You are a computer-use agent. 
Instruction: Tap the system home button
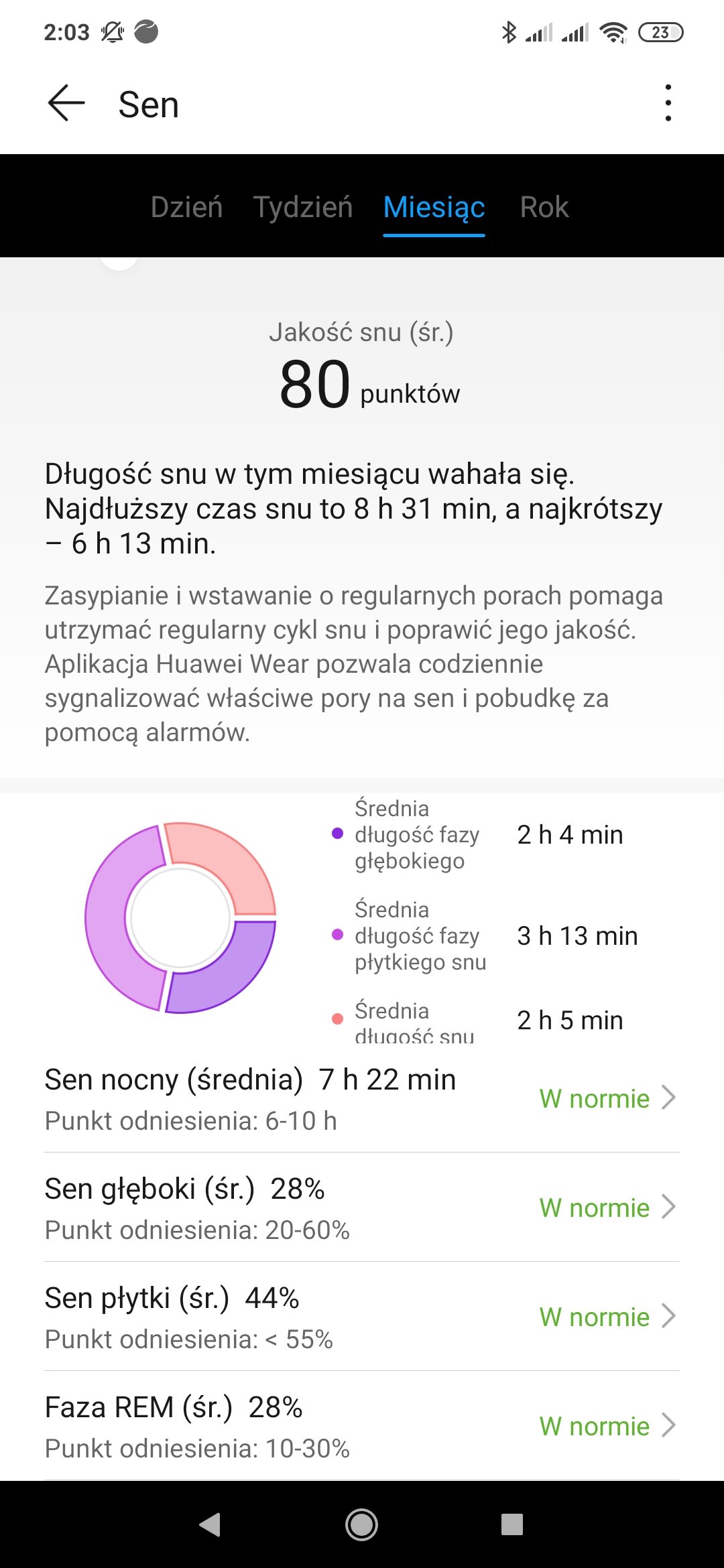click(x=361, y=1524)
